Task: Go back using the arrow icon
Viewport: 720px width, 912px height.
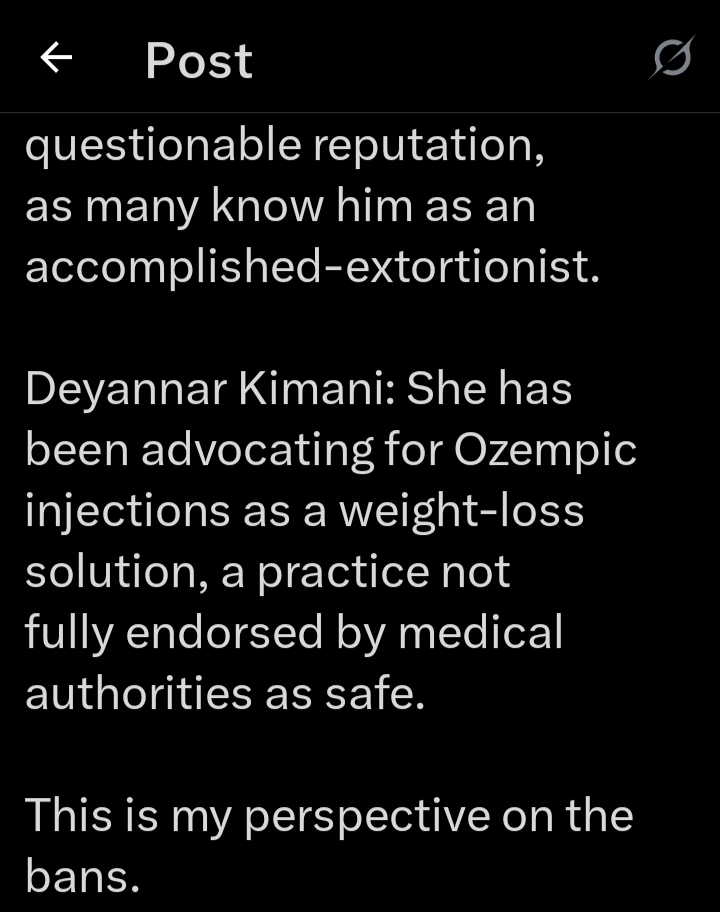Action: click(x=56, y=59)
